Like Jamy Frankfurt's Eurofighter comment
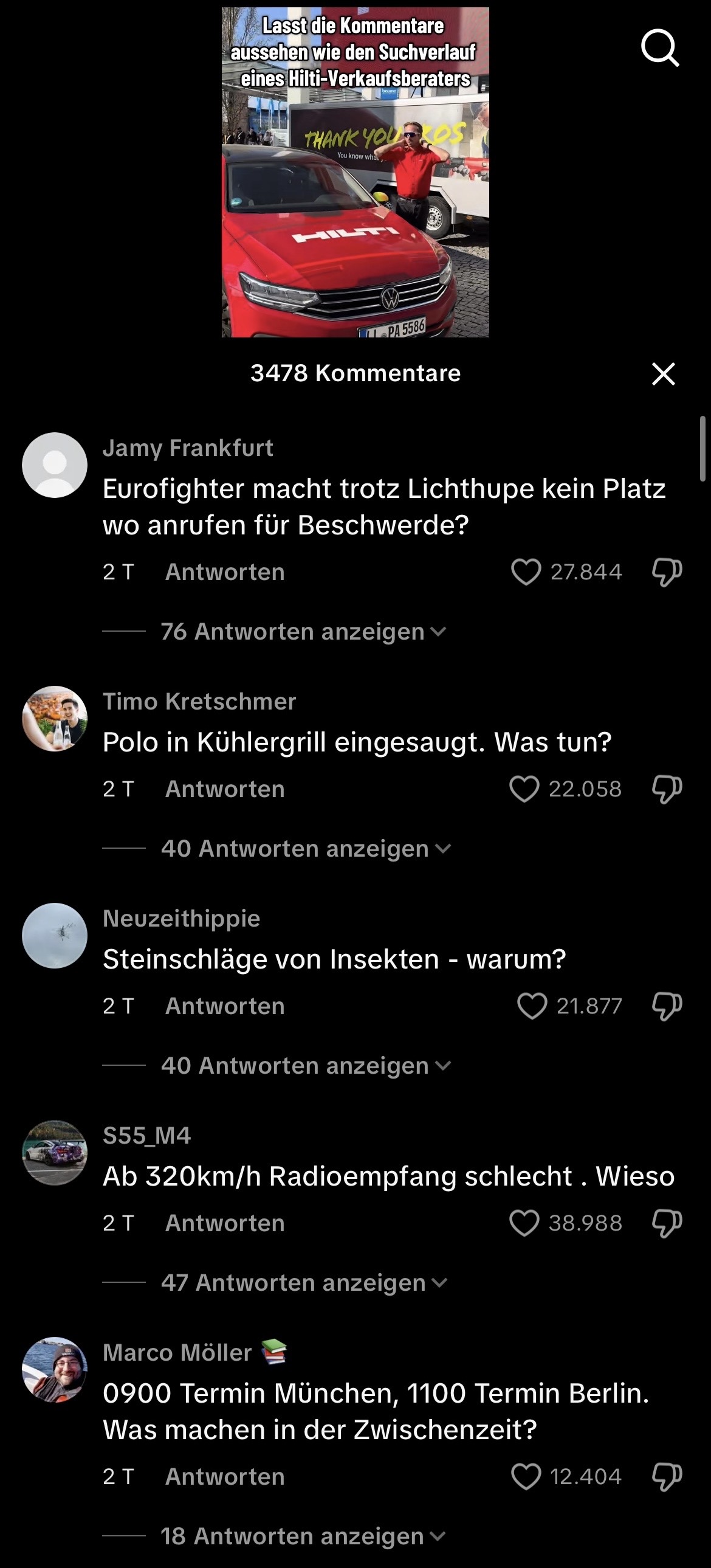This screenshot has height=1568, width=711. tap(526, 572)
